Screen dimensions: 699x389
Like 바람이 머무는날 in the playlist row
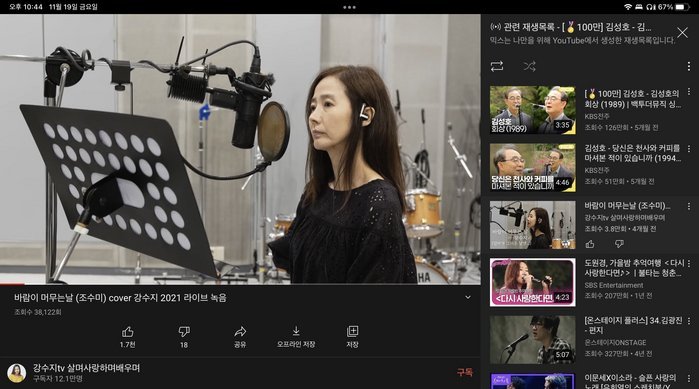pos(590,244)
